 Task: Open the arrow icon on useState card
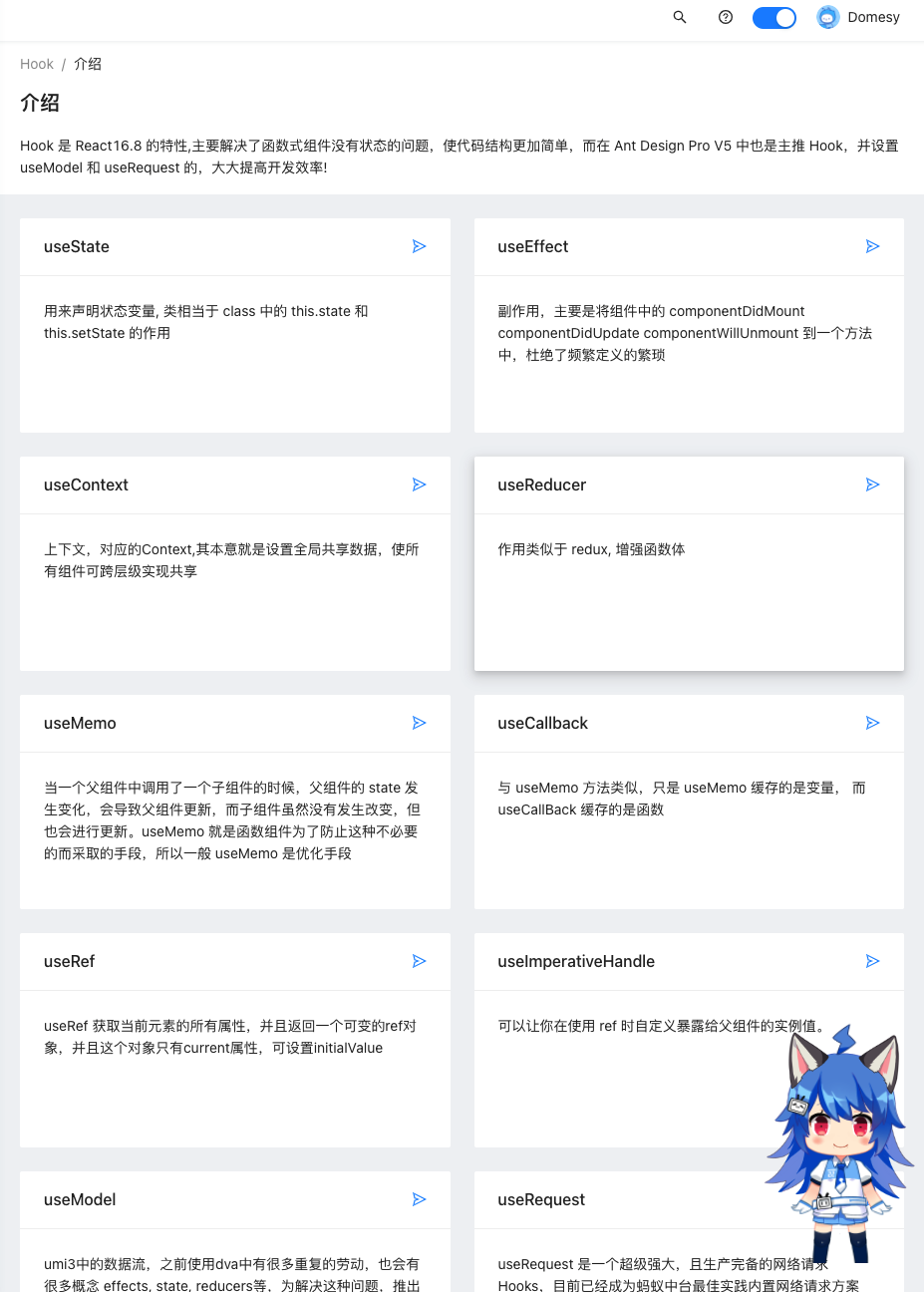(x=420, y=246)
